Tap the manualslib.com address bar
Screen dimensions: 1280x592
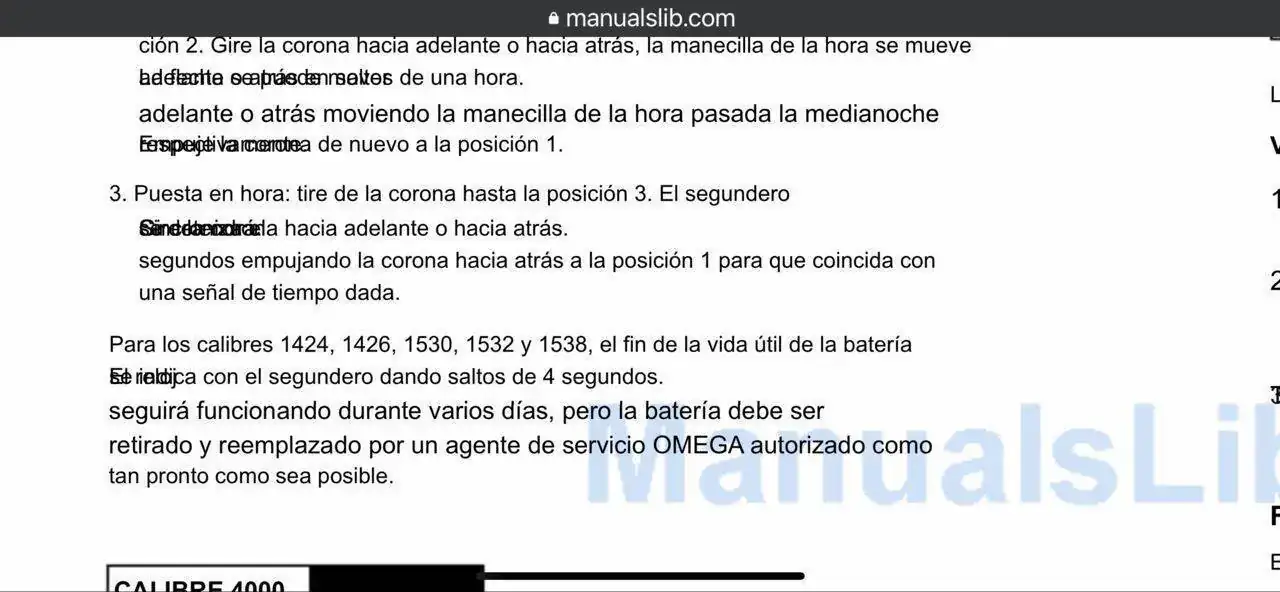click(x=640, y=18)
